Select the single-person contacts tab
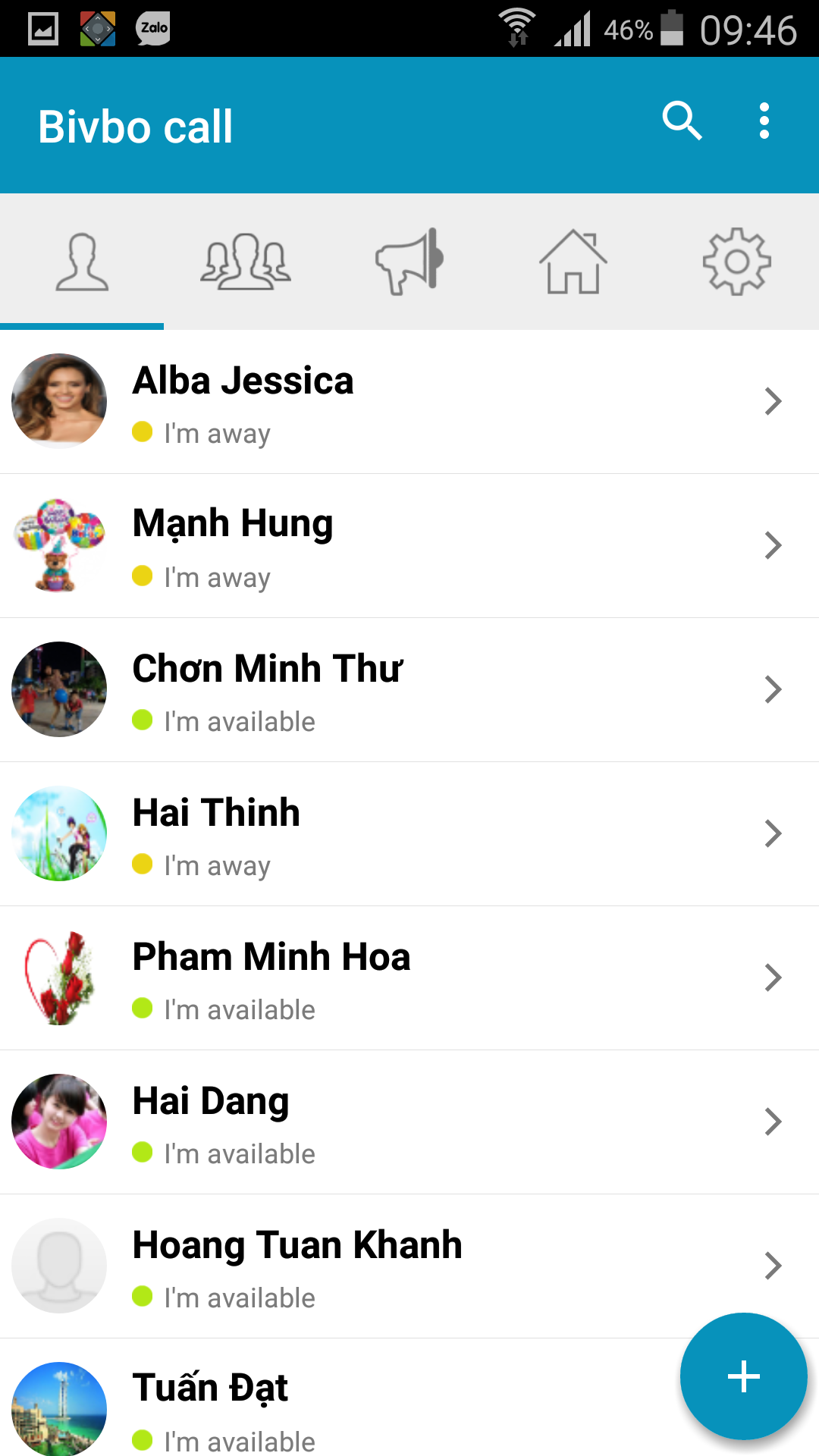819x1456 pixels. pyautogui.click(x=82, y=262)
